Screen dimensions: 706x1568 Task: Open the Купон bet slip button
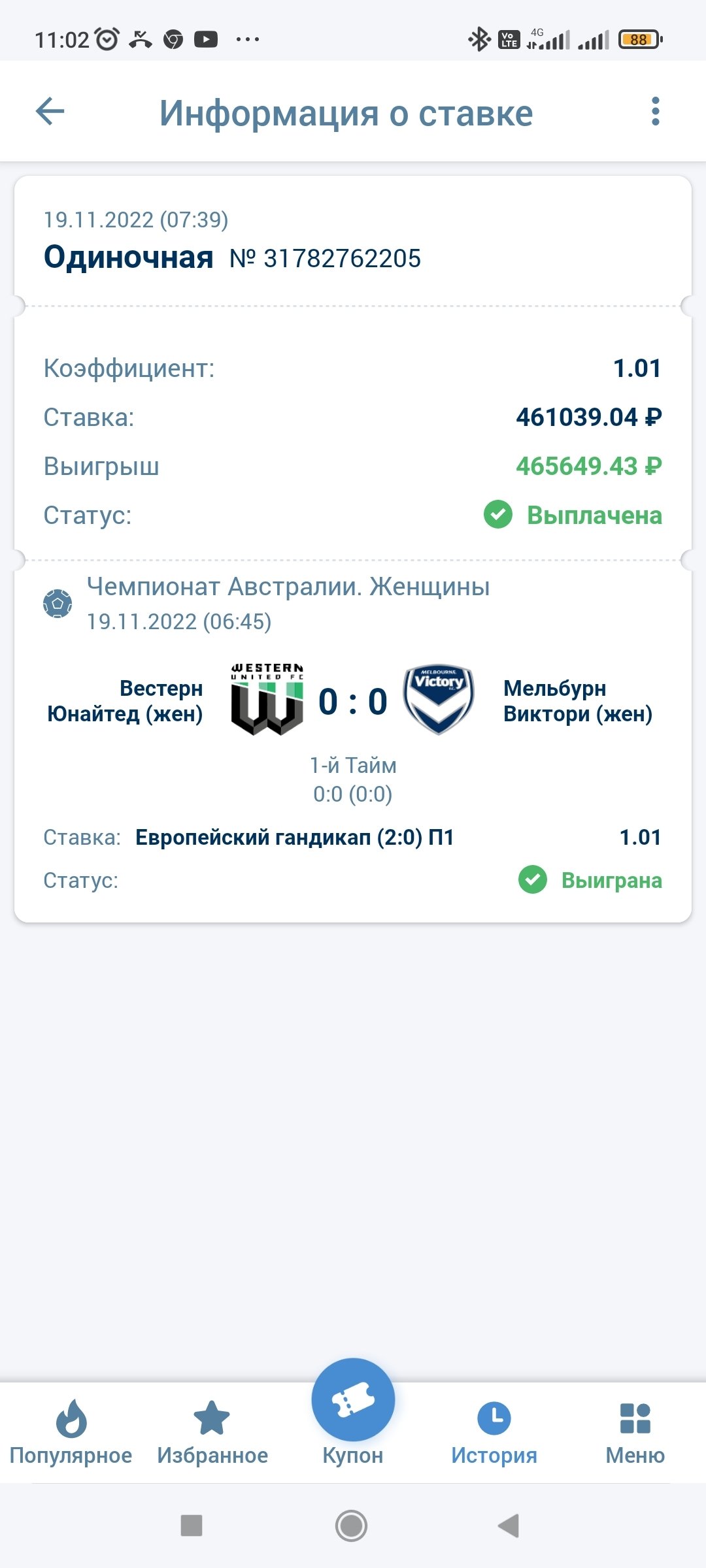[x=353, y=1401]
